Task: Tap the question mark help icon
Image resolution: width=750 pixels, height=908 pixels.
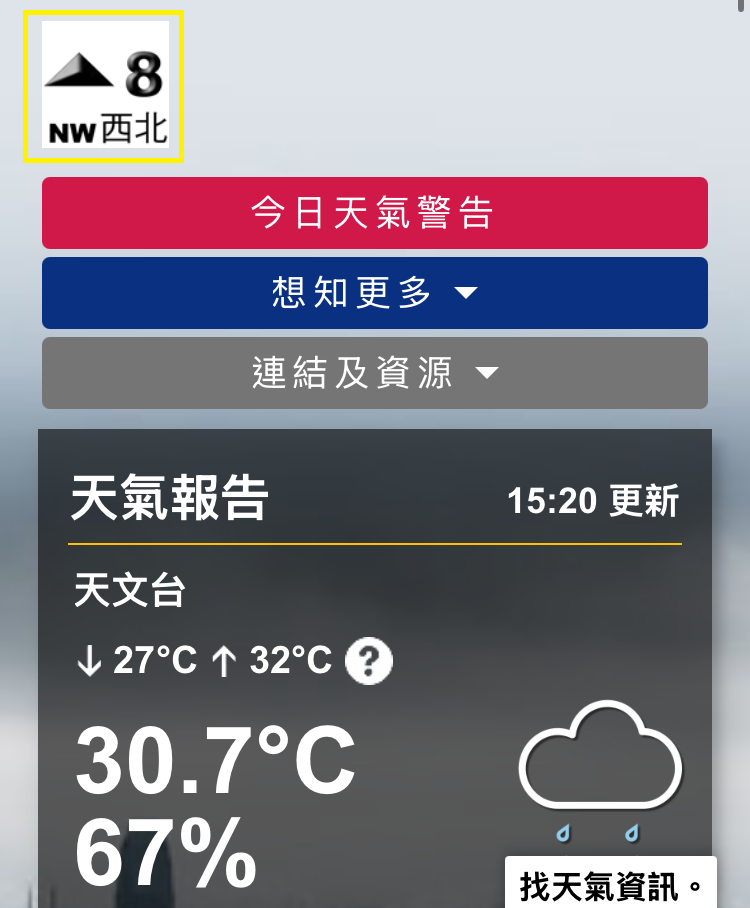Action: click(x=369, y=661)
